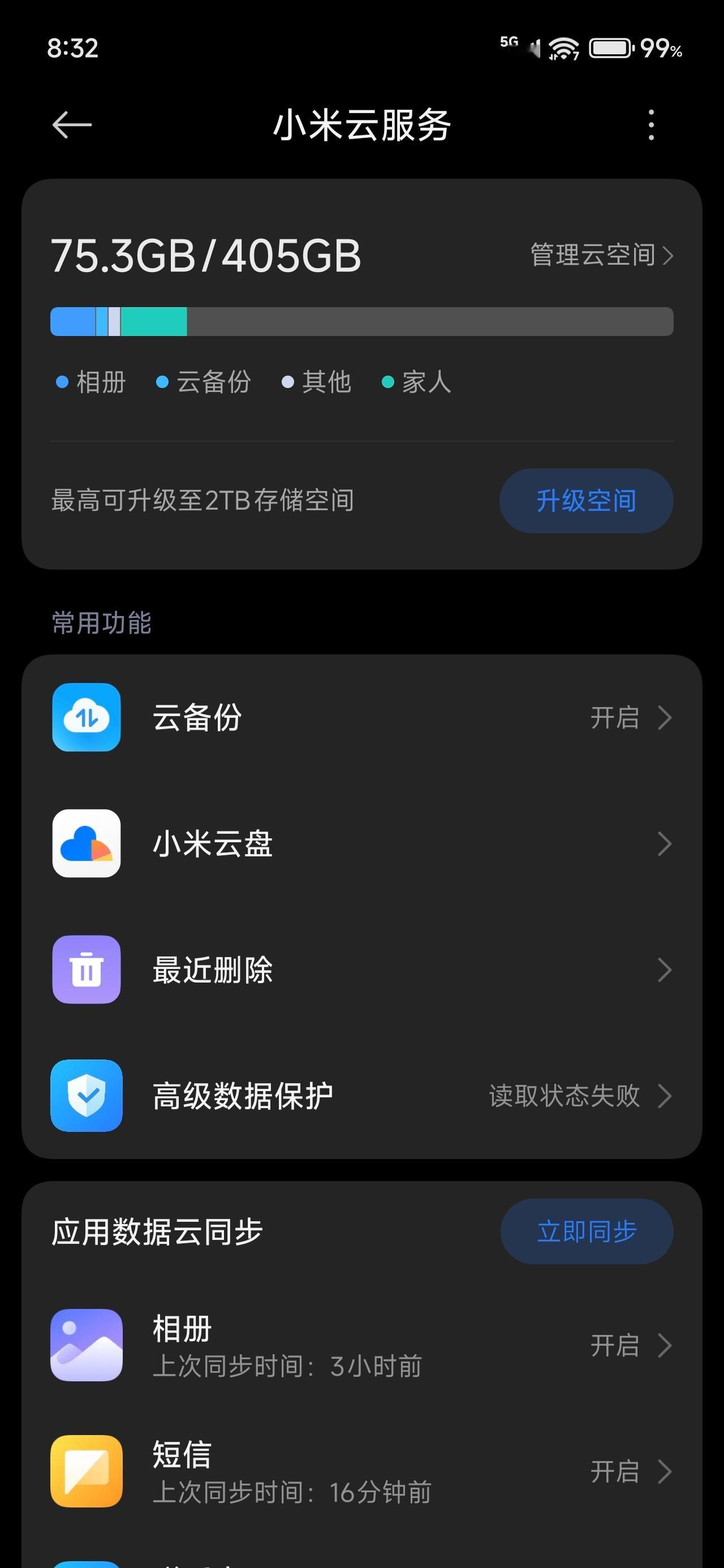Image resolution: width=724 pixels, height=1568 pixels.
Task: Open 高级数据保护 settings
Action: [x=361, y=1095]
